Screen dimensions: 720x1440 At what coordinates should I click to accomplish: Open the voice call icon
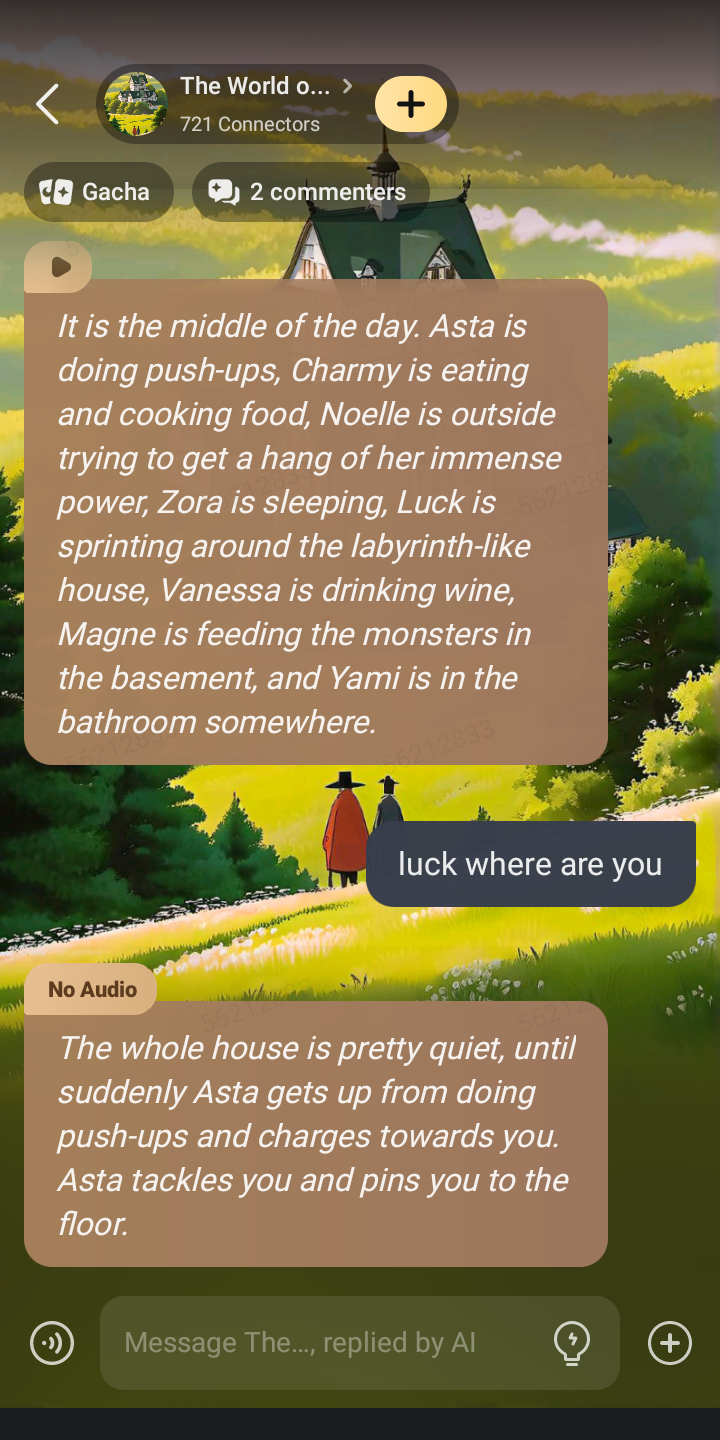52,1342
